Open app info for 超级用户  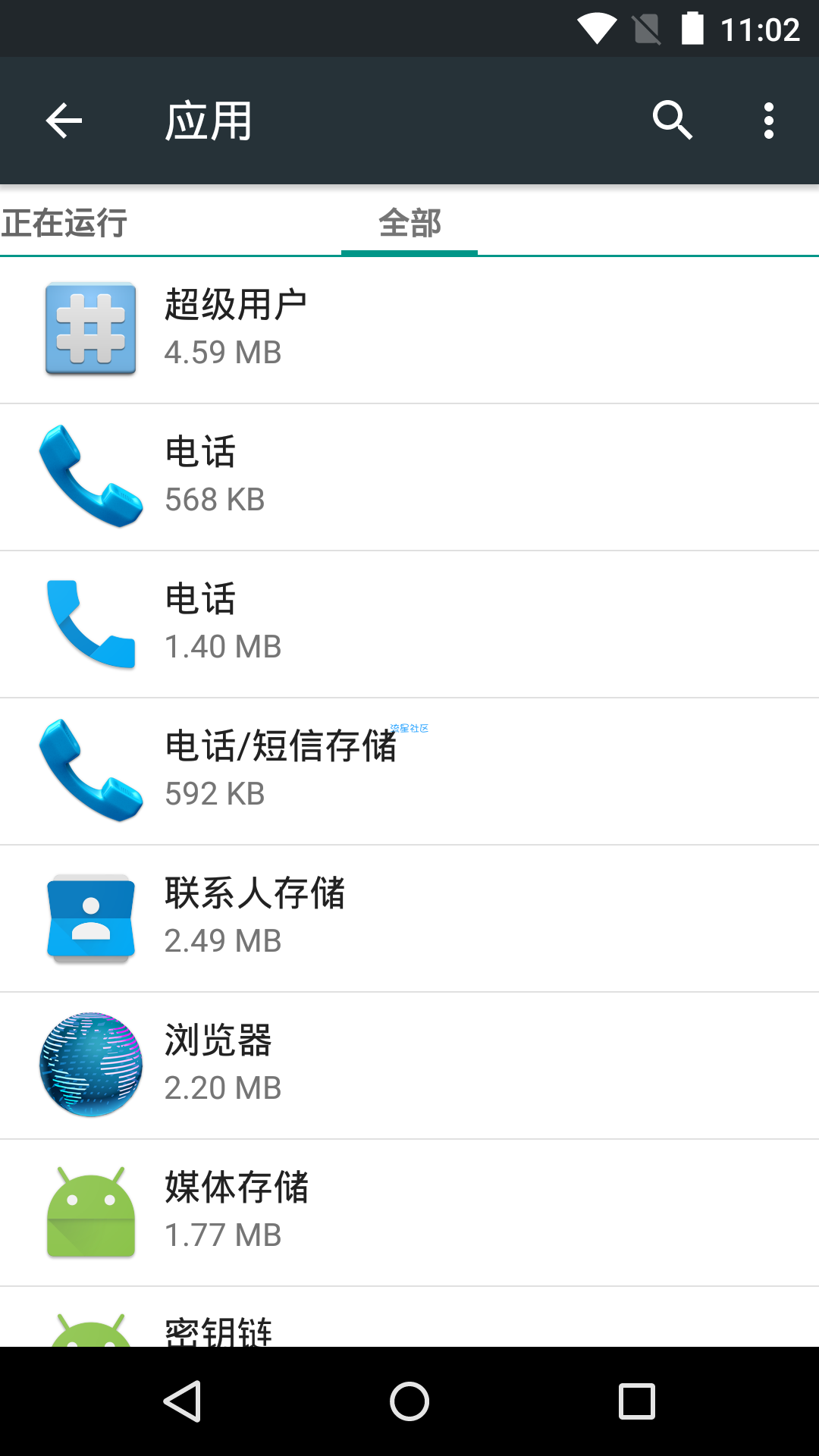(409, 330)
